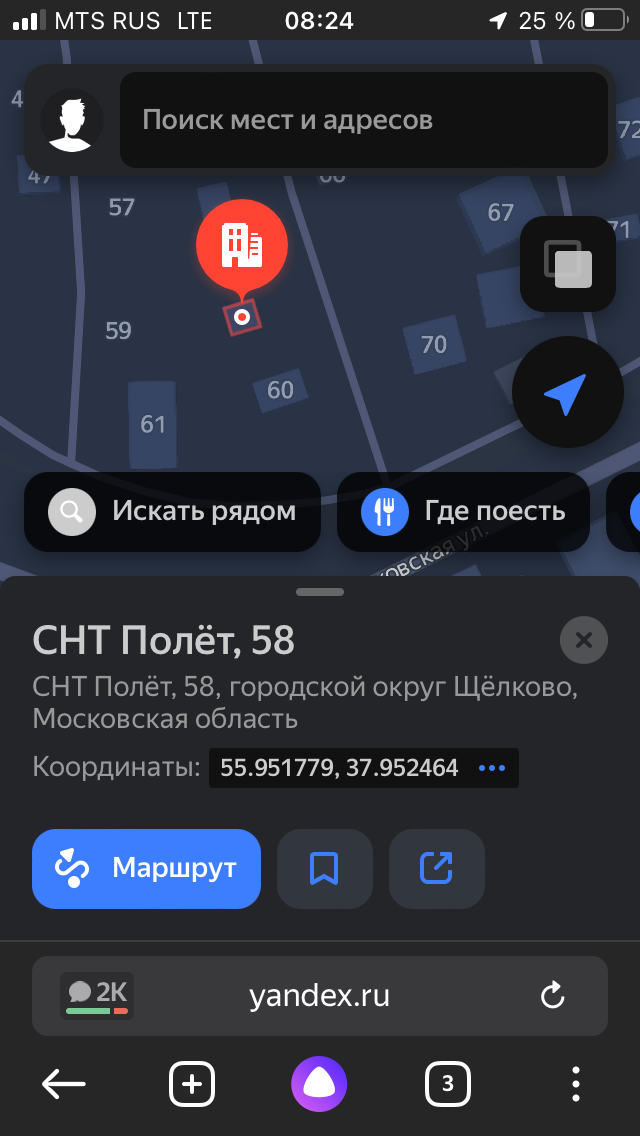Open site reviews badge 2K
The width and height of the screenshot is (640, 1136).
point(97,995)
